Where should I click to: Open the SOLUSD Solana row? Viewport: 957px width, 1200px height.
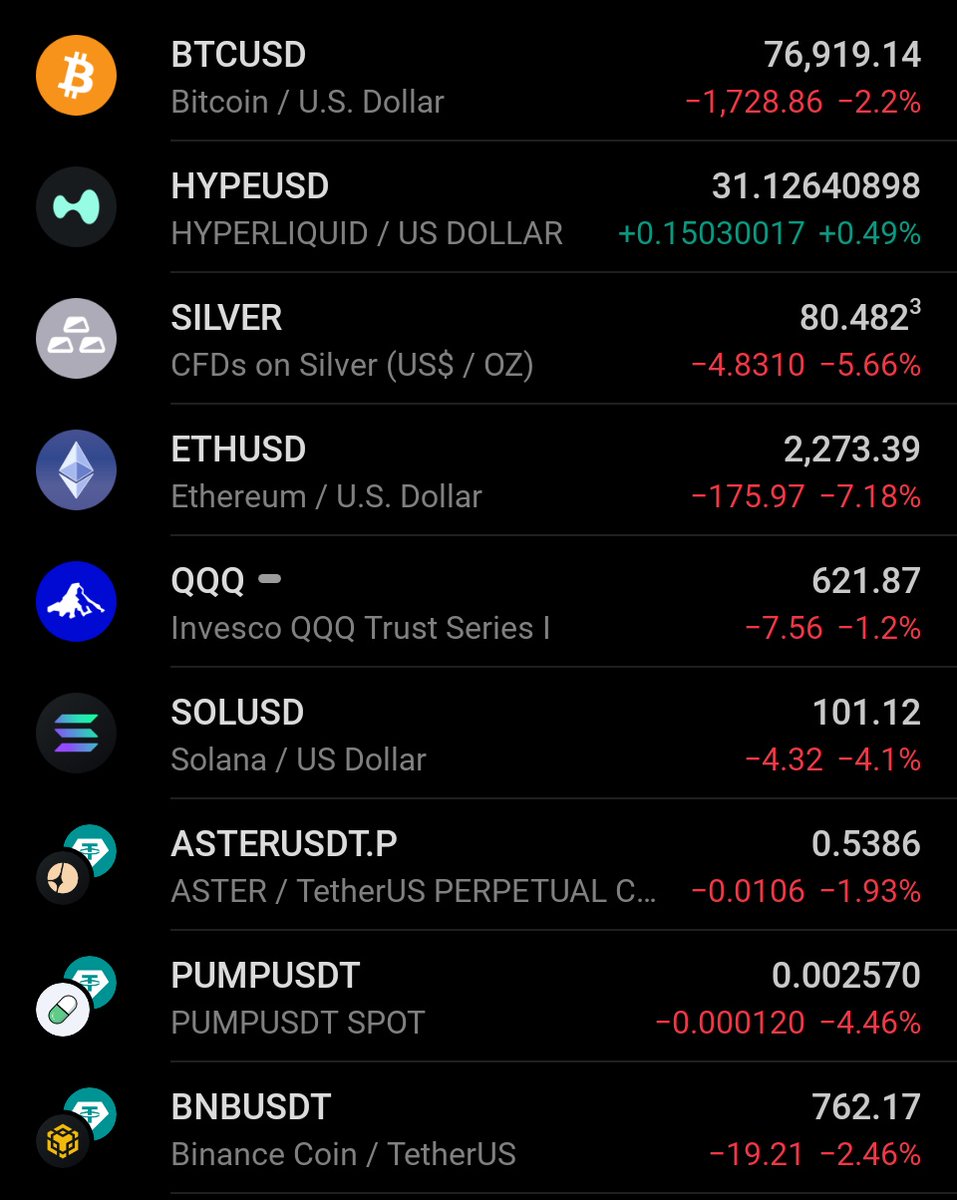[x=478, y=734]
